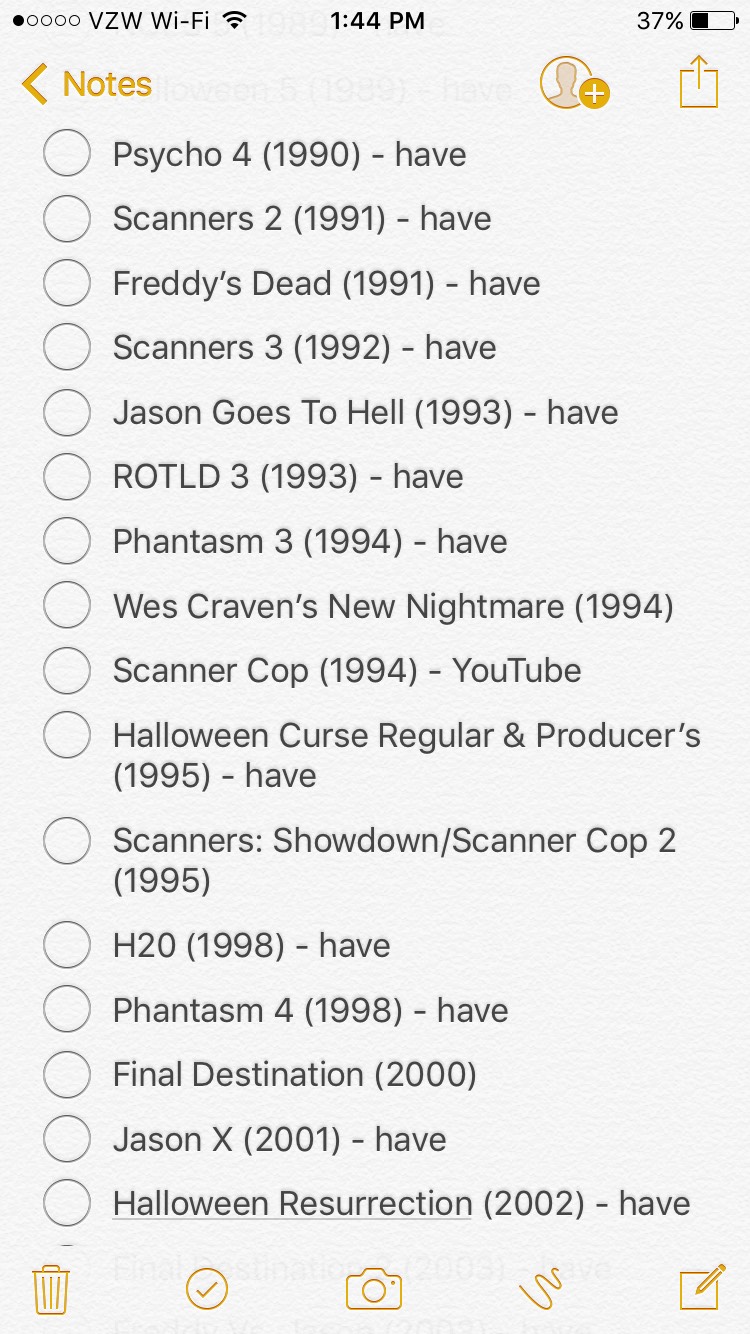The width and height of the screenshot is (750, 1334).
Task: Check off Jason Goes To Hell
Action: (67, 413)
